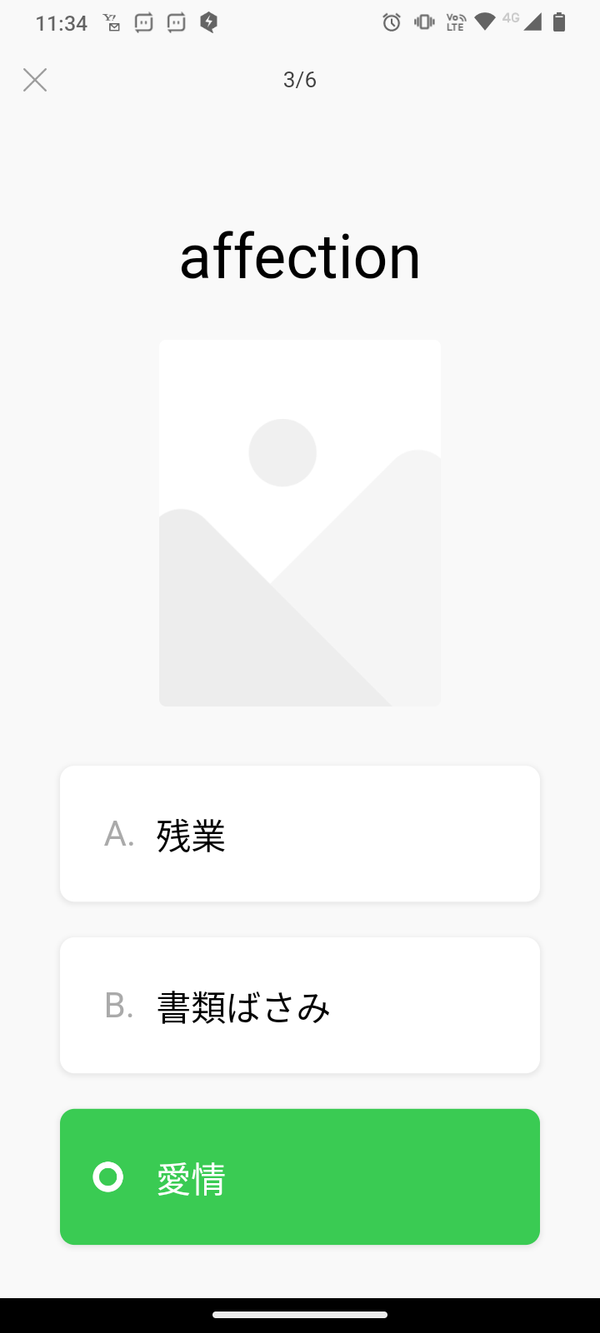Tap the green 愛情 answer option

coord(300,1177)
